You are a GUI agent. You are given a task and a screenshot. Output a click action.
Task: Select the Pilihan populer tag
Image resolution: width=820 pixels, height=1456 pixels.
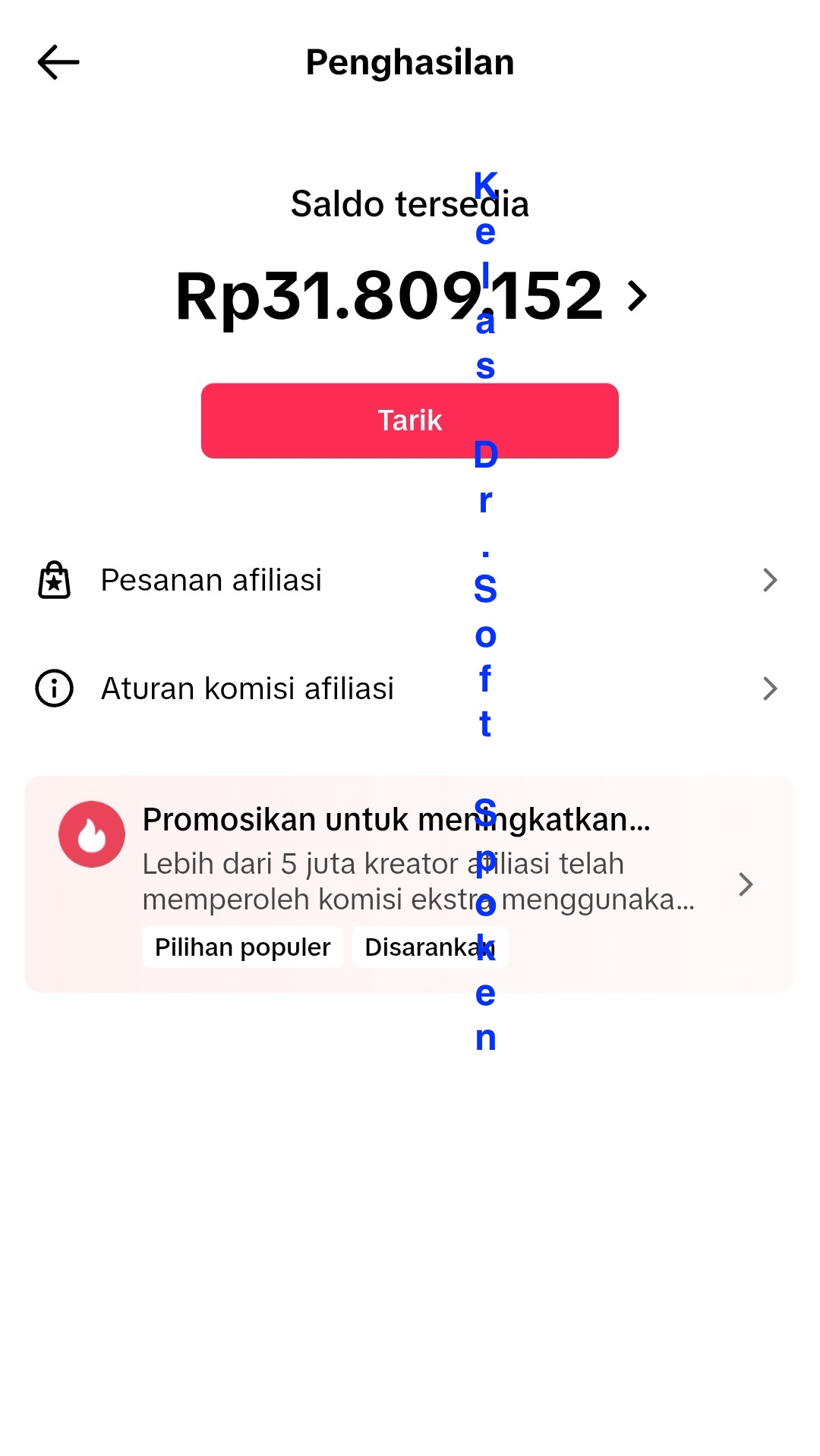(241, 947)
